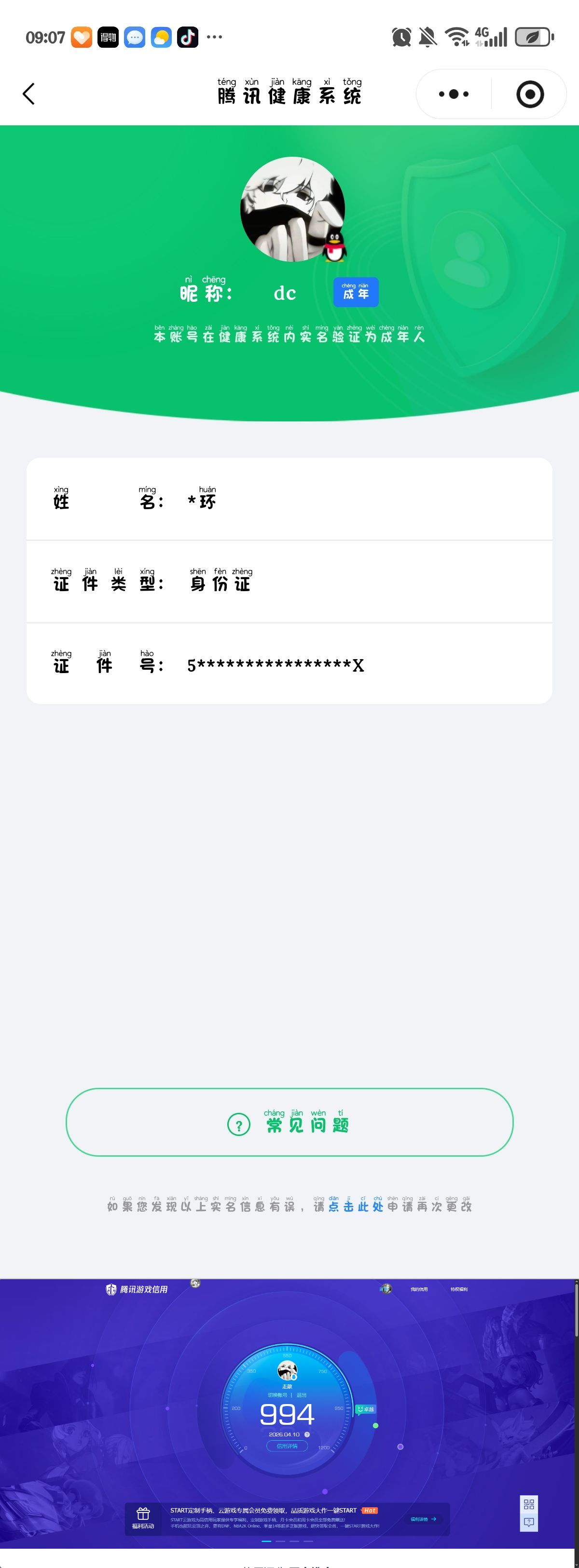This screenshot has width=579, height=1568.
Task: Click the 成年 adult verification badge
Action: 356,292
